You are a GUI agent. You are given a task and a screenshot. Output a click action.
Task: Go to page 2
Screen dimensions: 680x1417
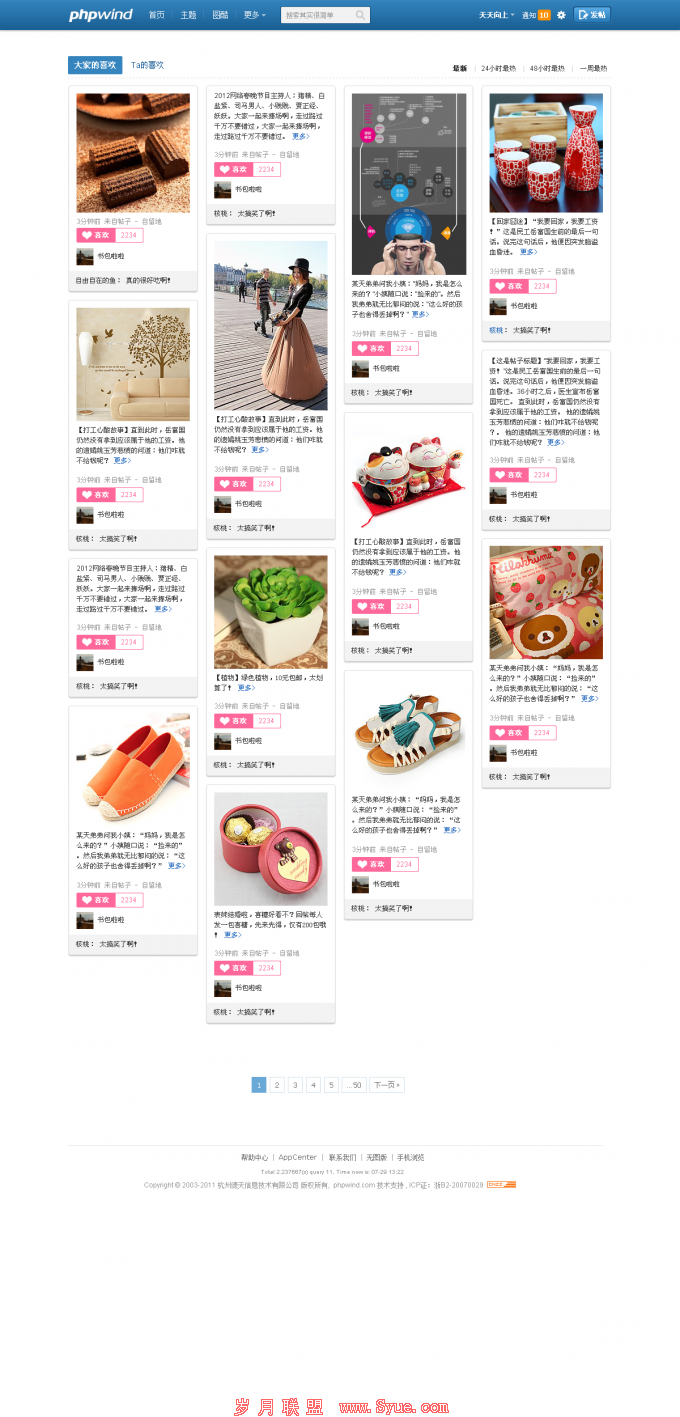pyautogui.click(x=277, y=1085)
